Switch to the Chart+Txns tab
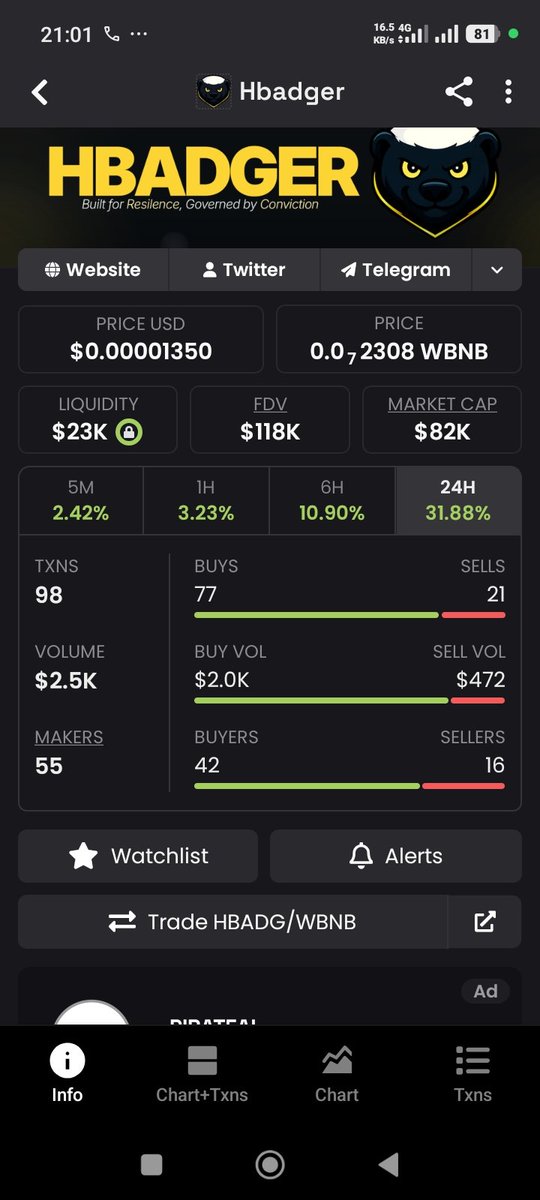Screen dimensions: 540x1200 tap(202, 1074)
